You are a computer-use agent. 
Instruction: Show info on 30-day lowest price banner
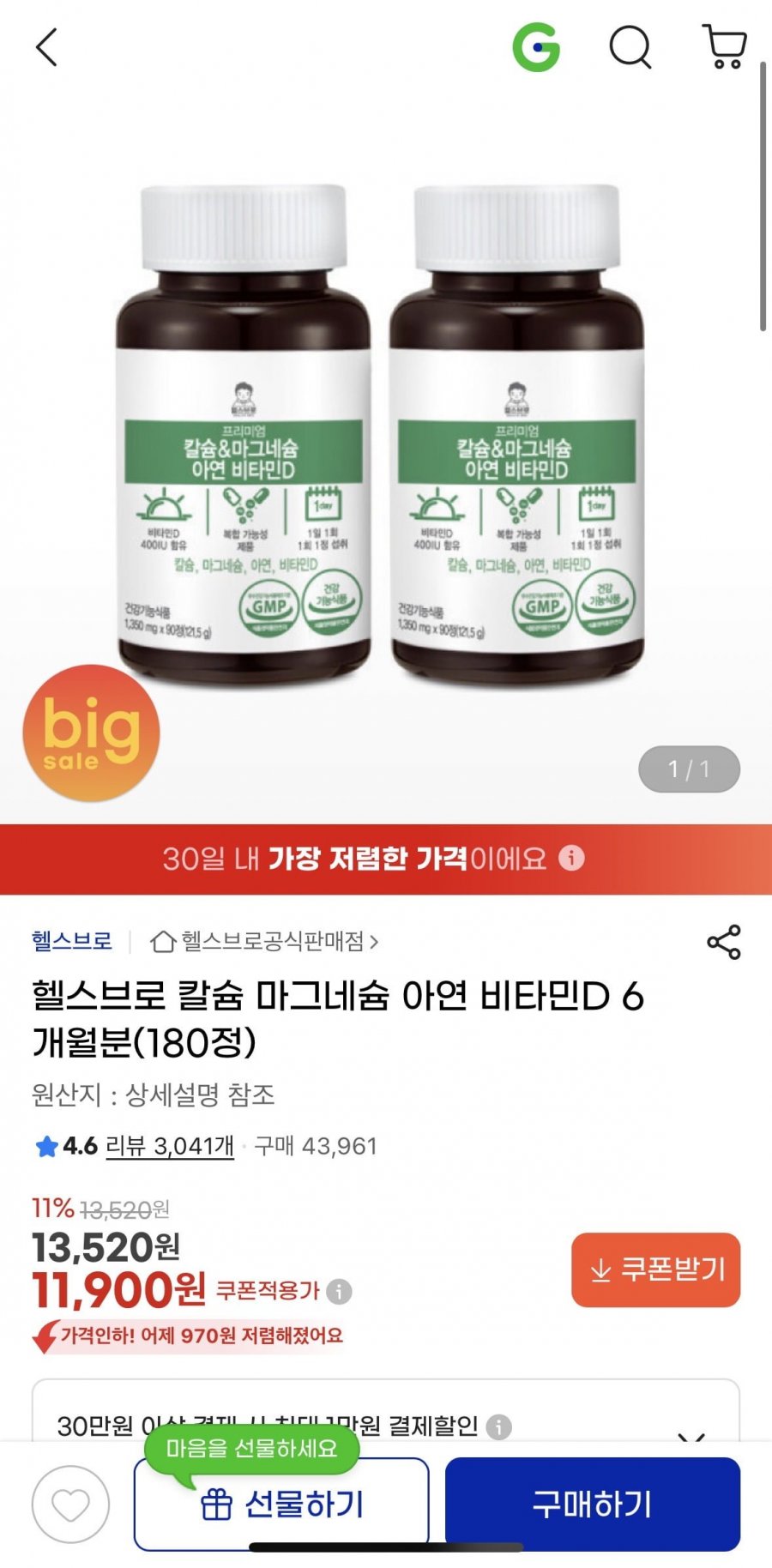click(572, 858)
